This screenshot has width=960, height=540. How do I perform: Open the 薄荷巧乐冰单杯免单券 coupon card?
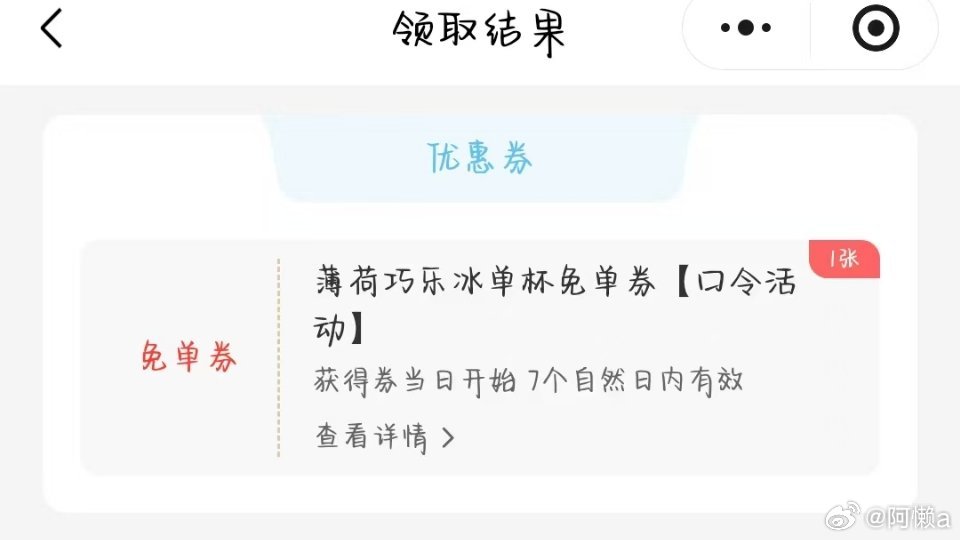point(555,300)
